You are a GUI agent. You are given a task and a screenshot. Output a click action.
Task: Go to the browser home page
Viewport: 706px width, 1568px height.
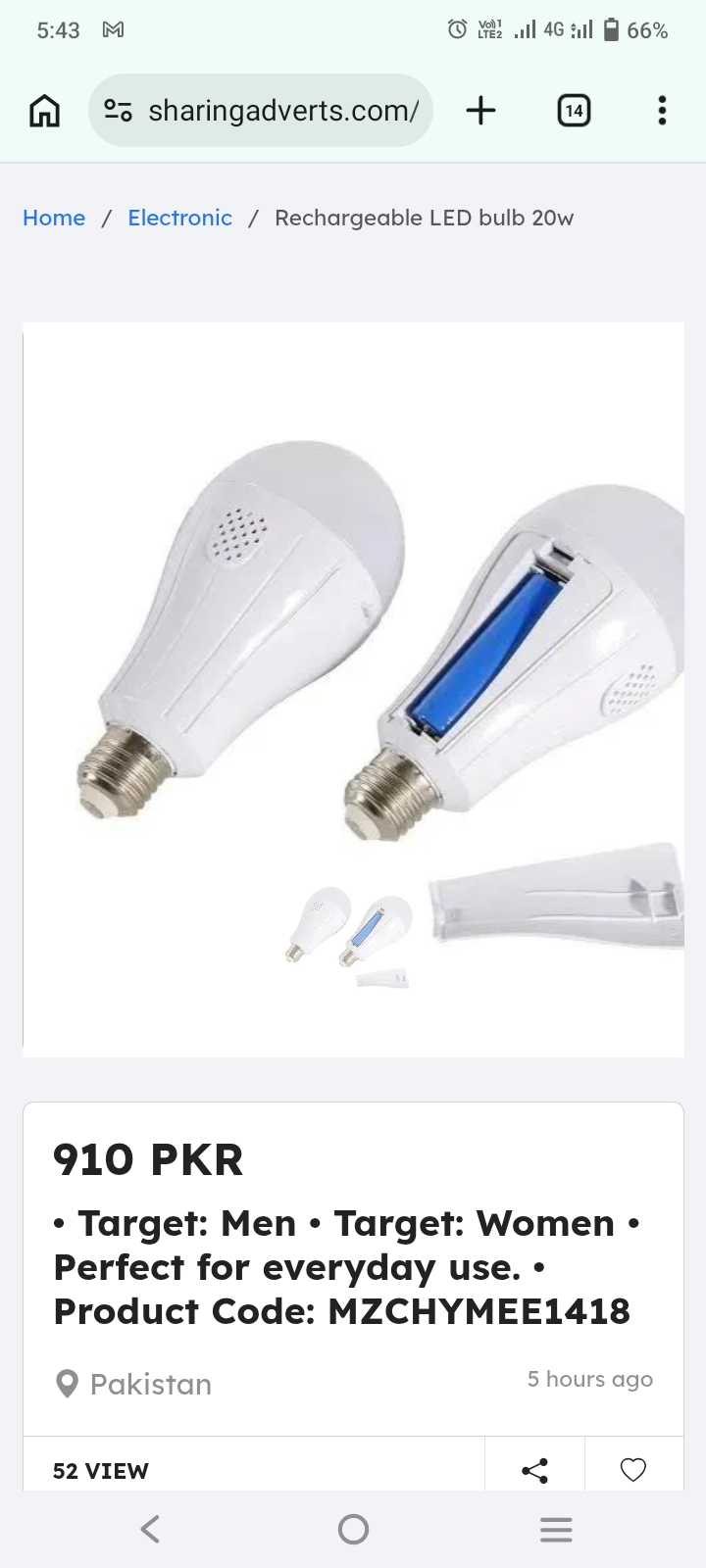click(x=44, y=111)
